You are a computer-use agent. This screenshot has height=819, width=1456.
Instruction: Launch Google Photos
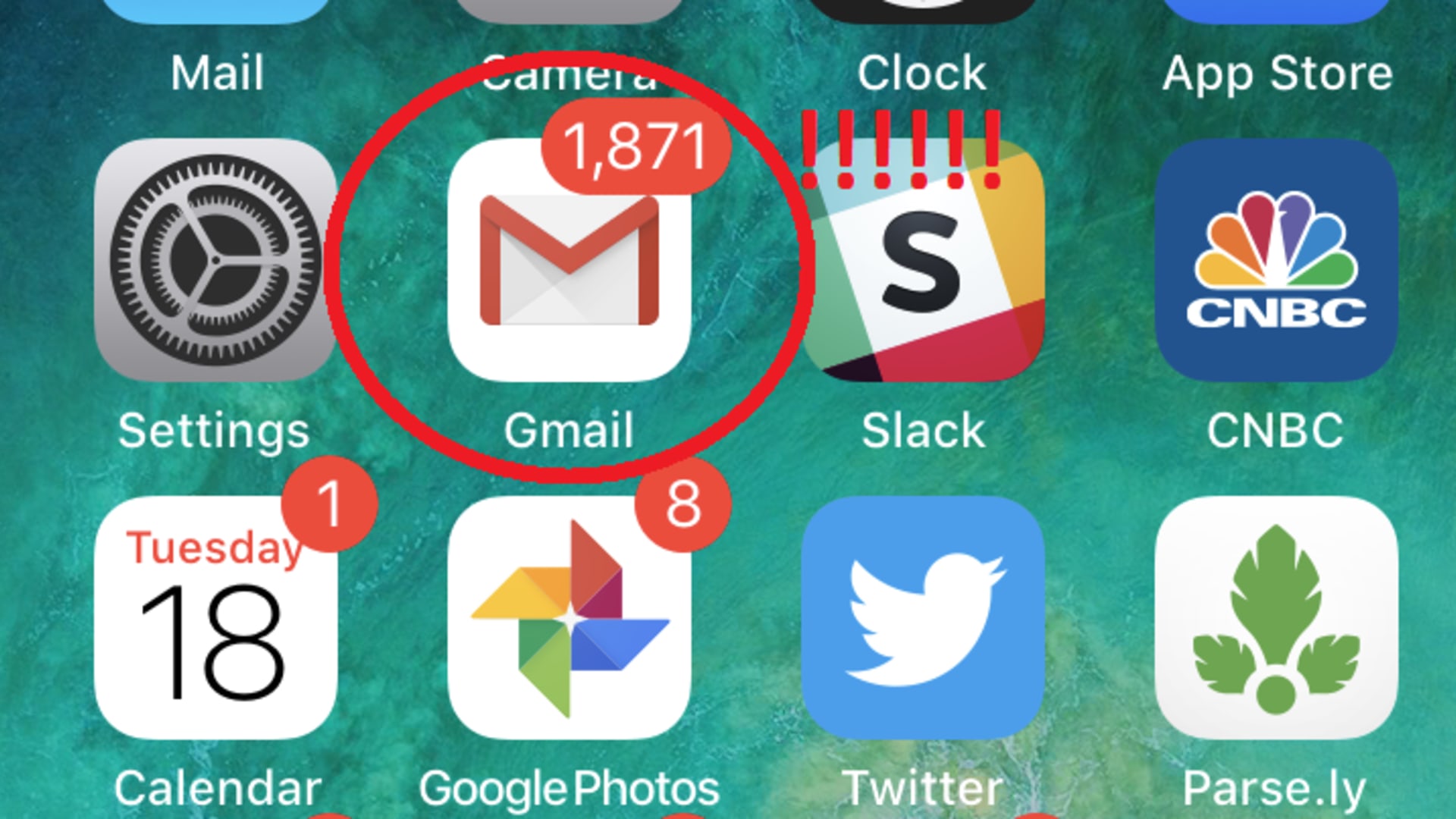coord(569,618)
